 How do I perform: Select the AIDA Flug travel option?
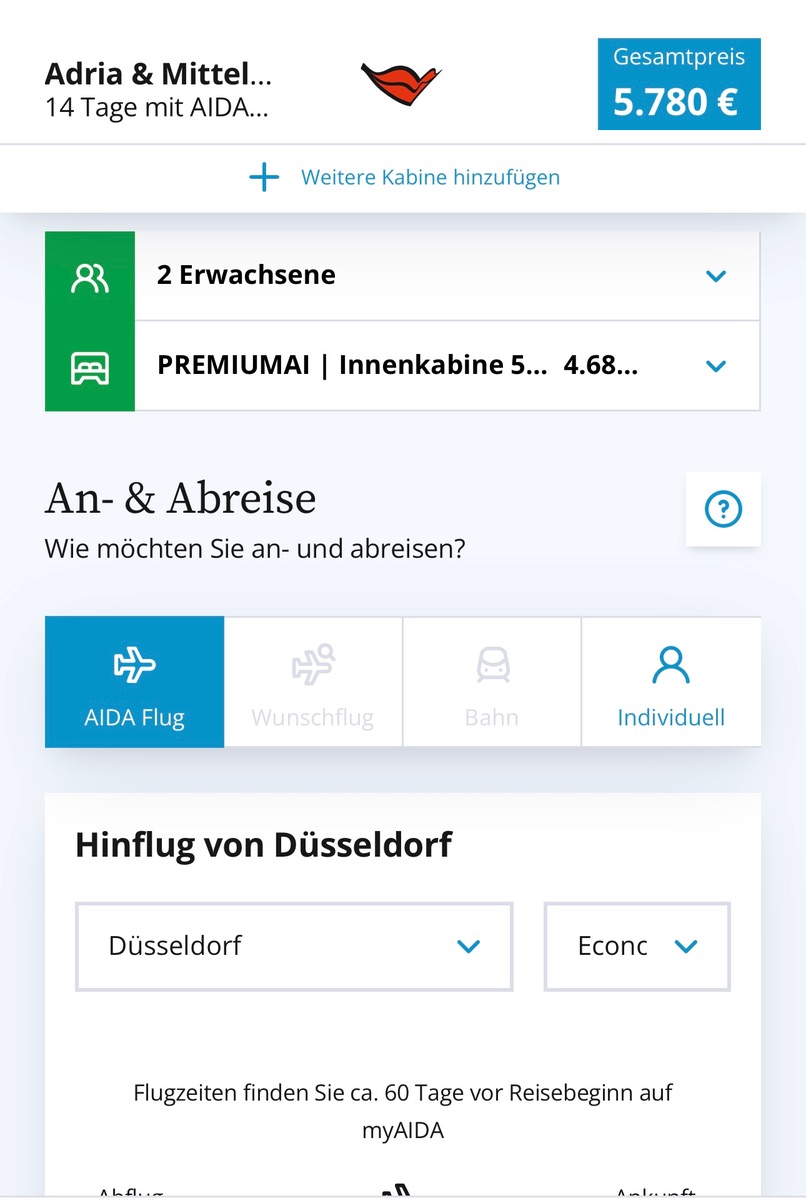coord(135,682)
